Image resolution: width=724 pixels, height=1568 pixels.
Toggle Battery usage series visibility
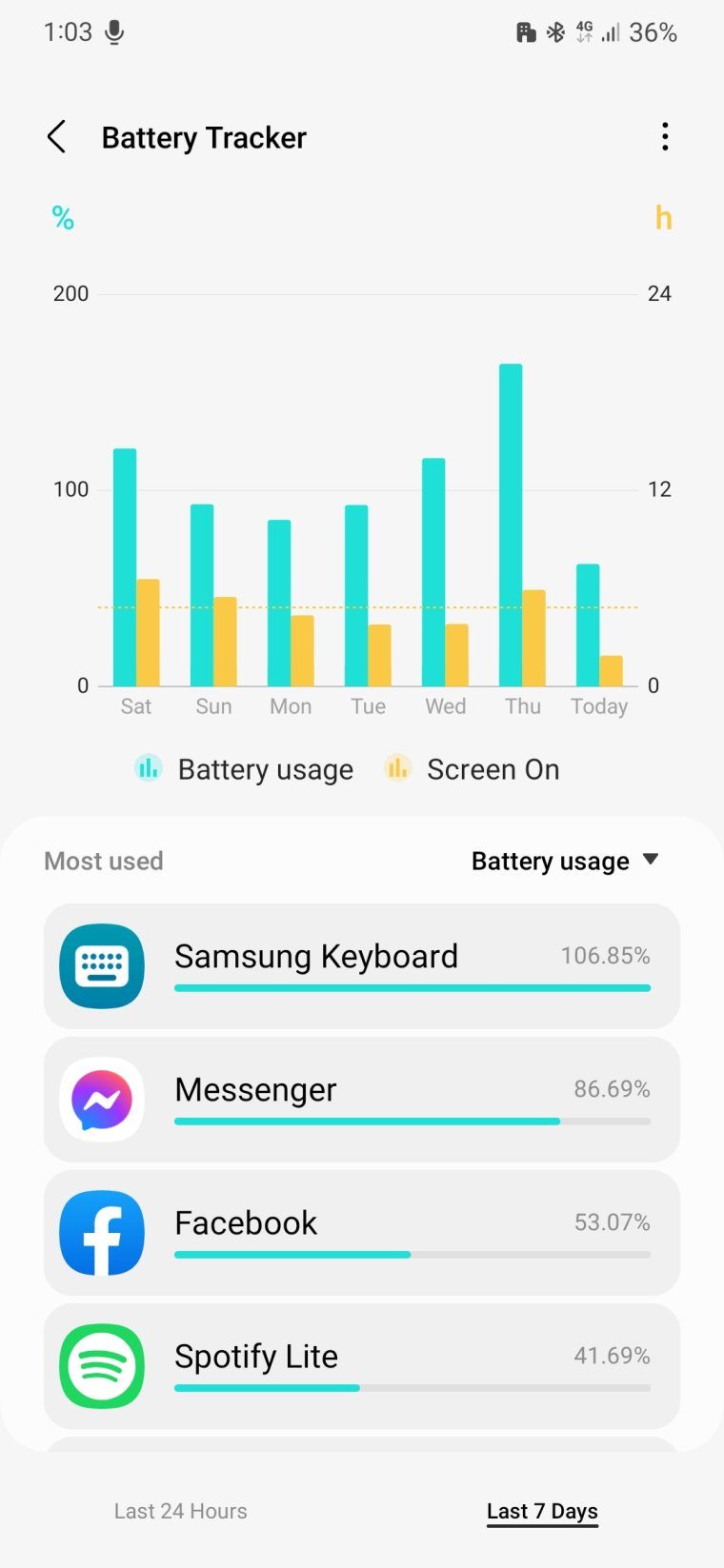point(244,768)
